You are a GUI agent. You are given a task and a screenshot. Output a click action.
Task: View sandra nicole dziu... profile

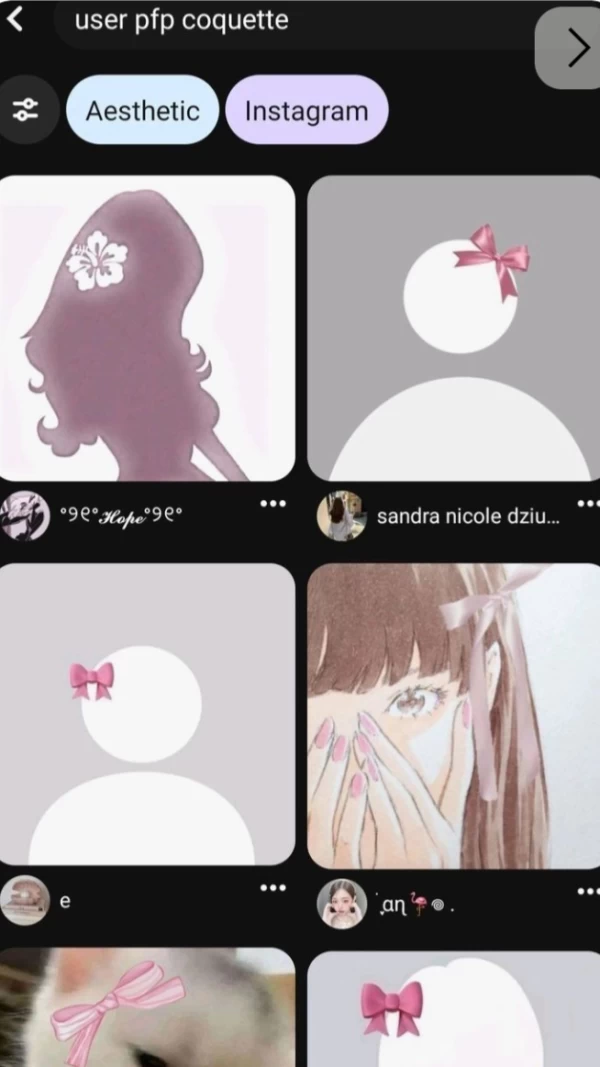[x=467, y=517]
